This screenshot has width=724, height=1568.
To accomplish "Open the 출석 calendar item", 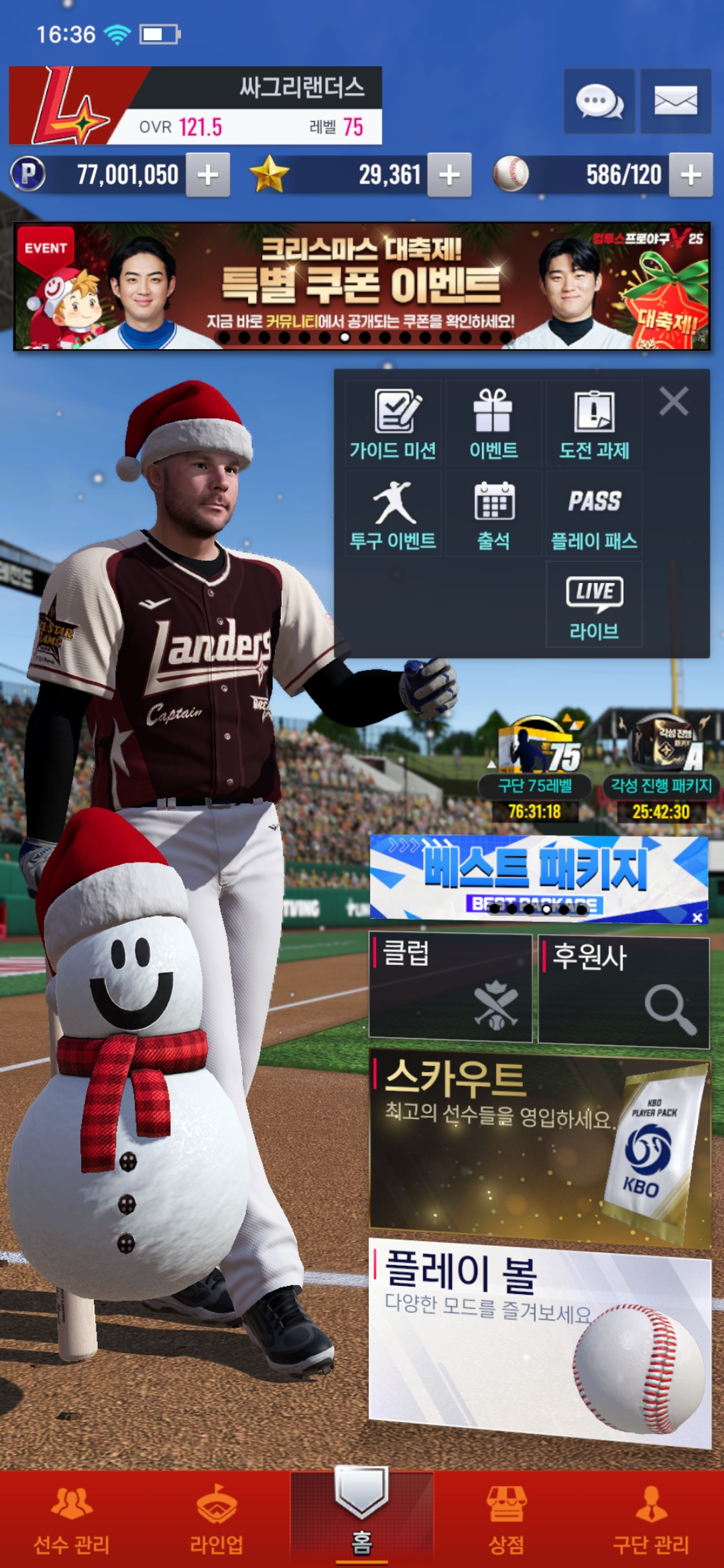I will pyautogui.click(x=493, y=514).
